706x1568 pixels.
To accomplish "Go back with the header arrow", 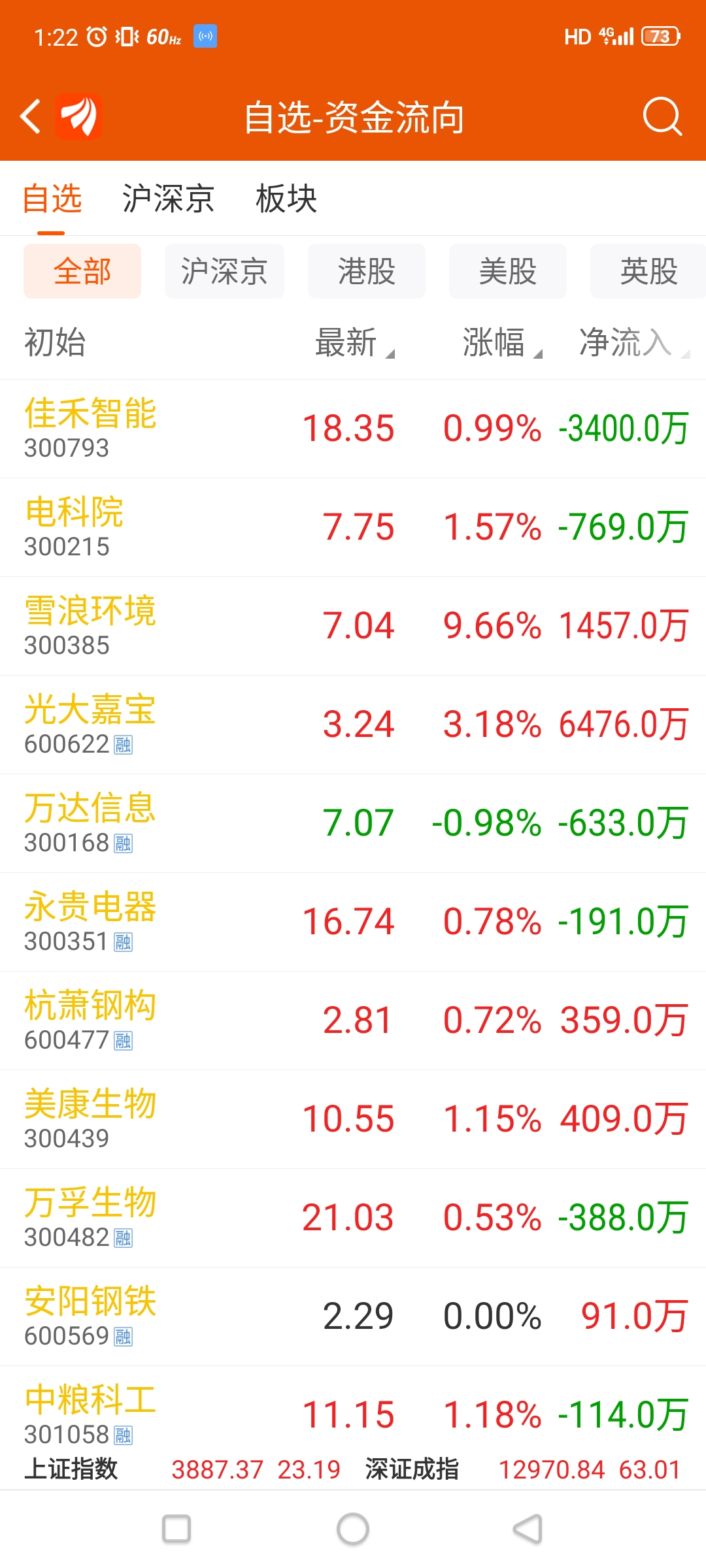I will [31, 117].
